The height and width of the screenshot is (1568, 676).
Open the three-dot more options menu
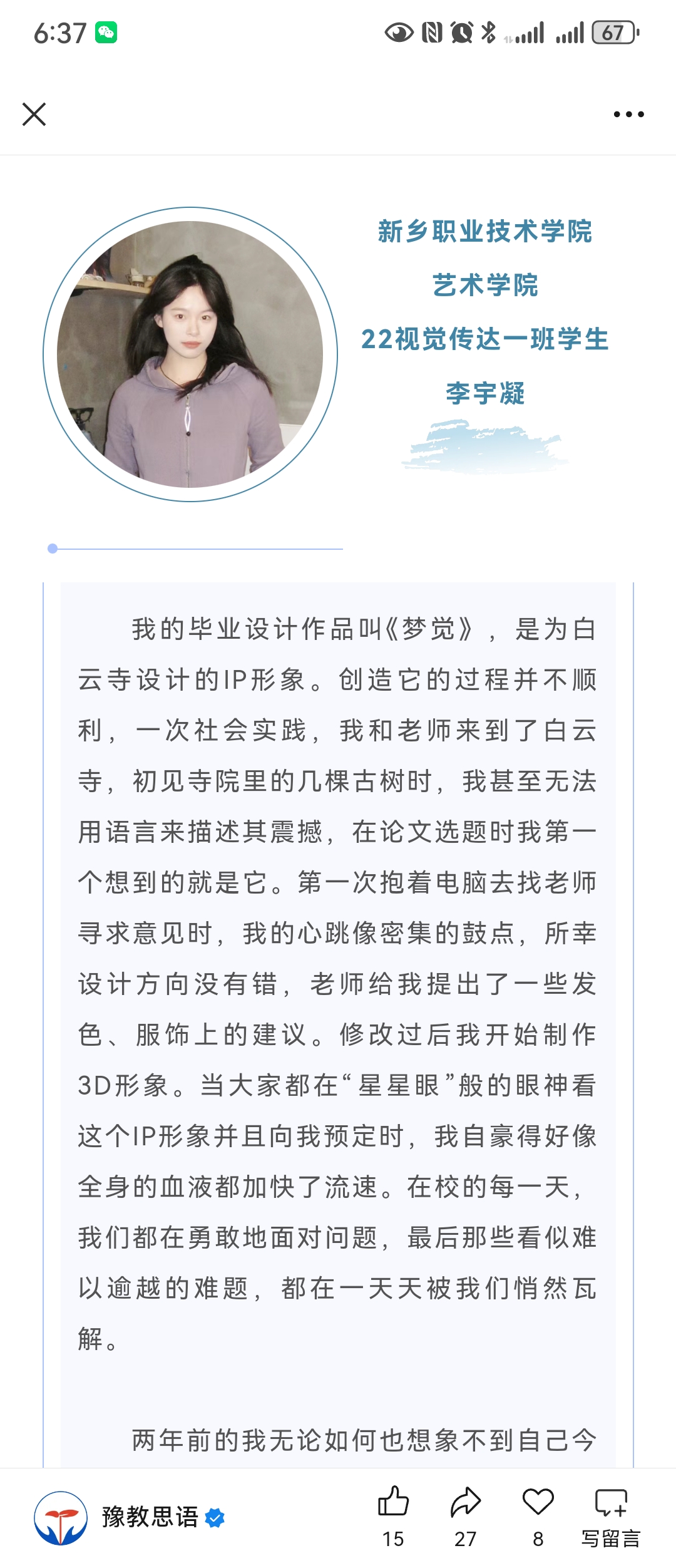[628, 115]
